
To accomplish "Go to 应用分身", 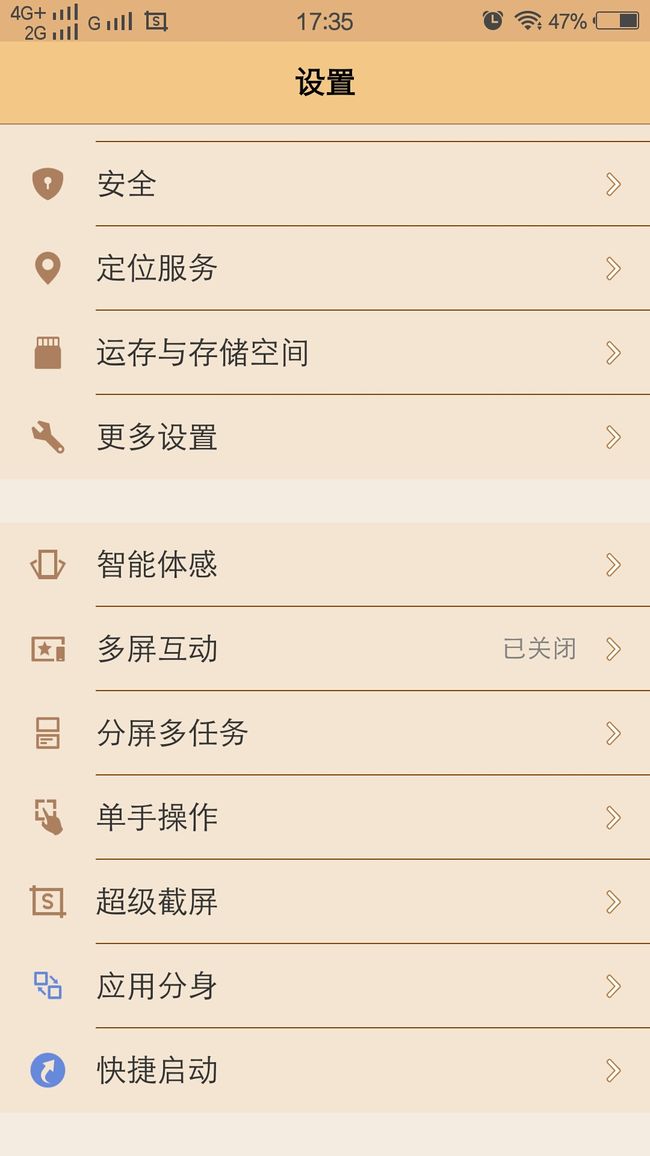I will point(325,986).
